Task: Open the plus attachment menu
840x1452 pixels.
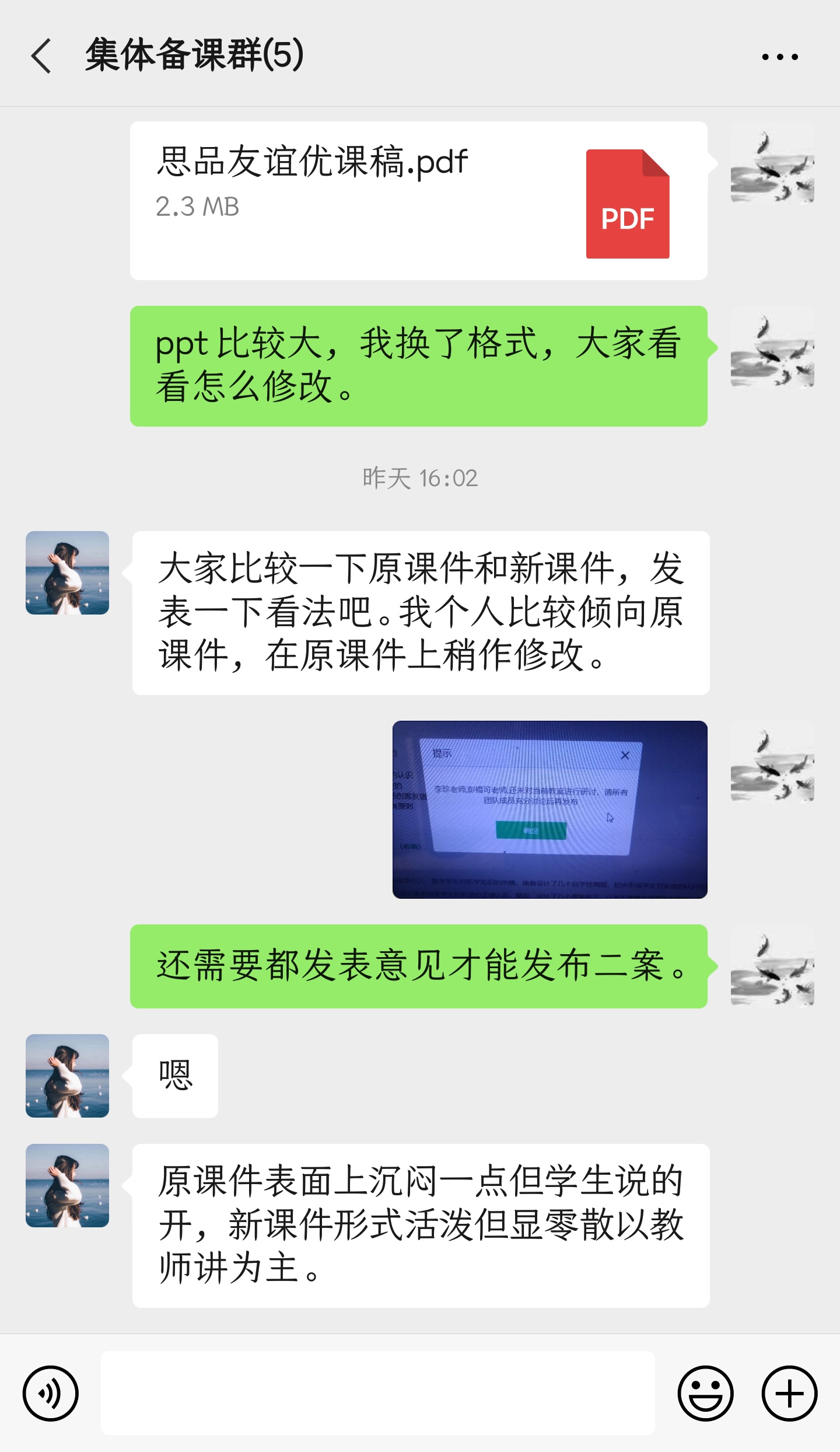Action: (789, 1393)
